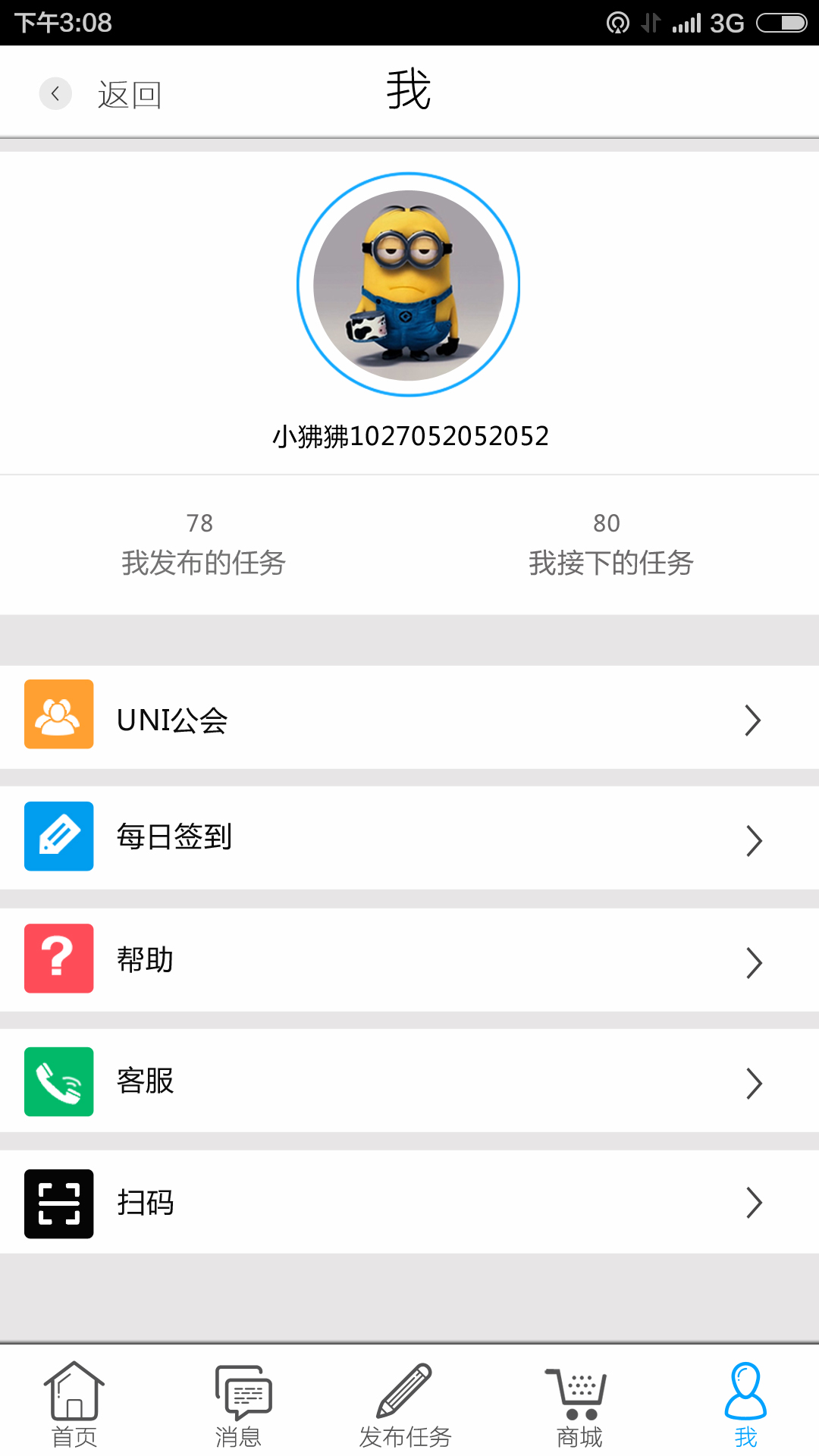Open 每日签到 daily check-in

pyautogui.click(x=409, y=837)
